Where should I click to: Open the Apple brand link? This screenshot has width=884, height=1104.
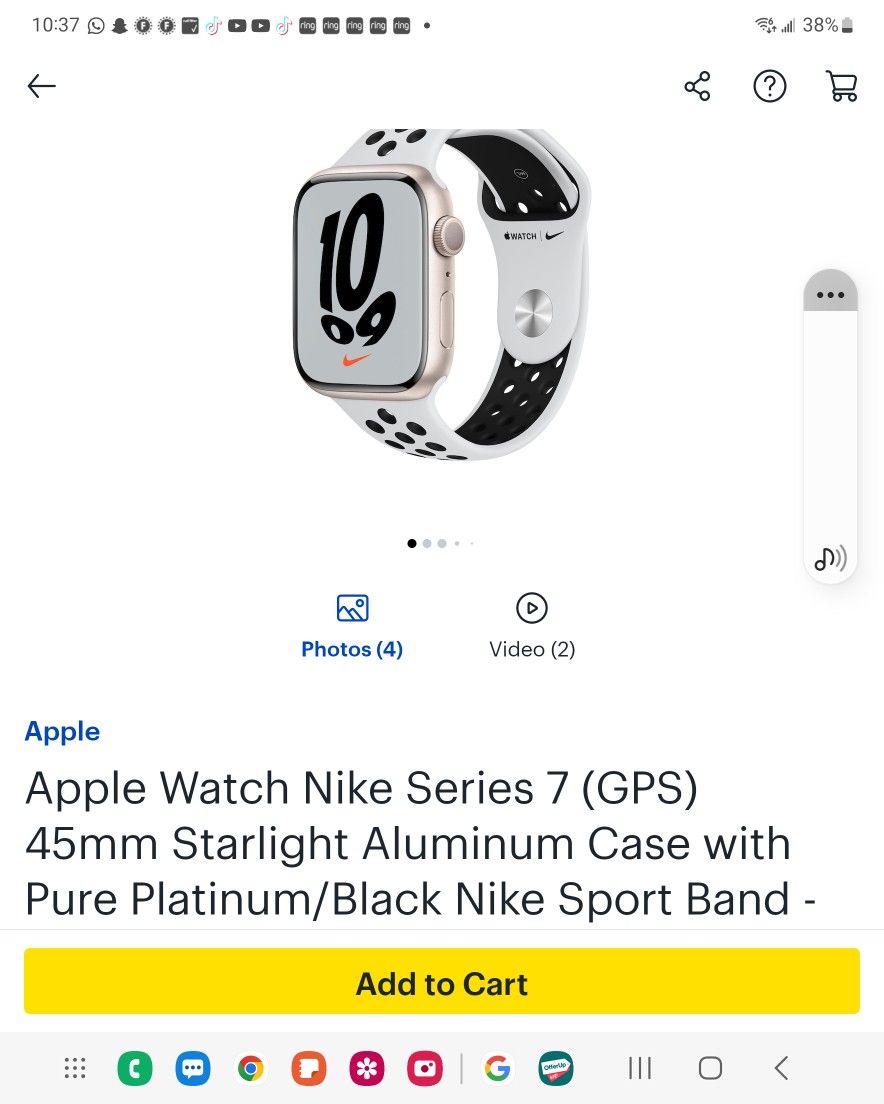click(62, 731)
